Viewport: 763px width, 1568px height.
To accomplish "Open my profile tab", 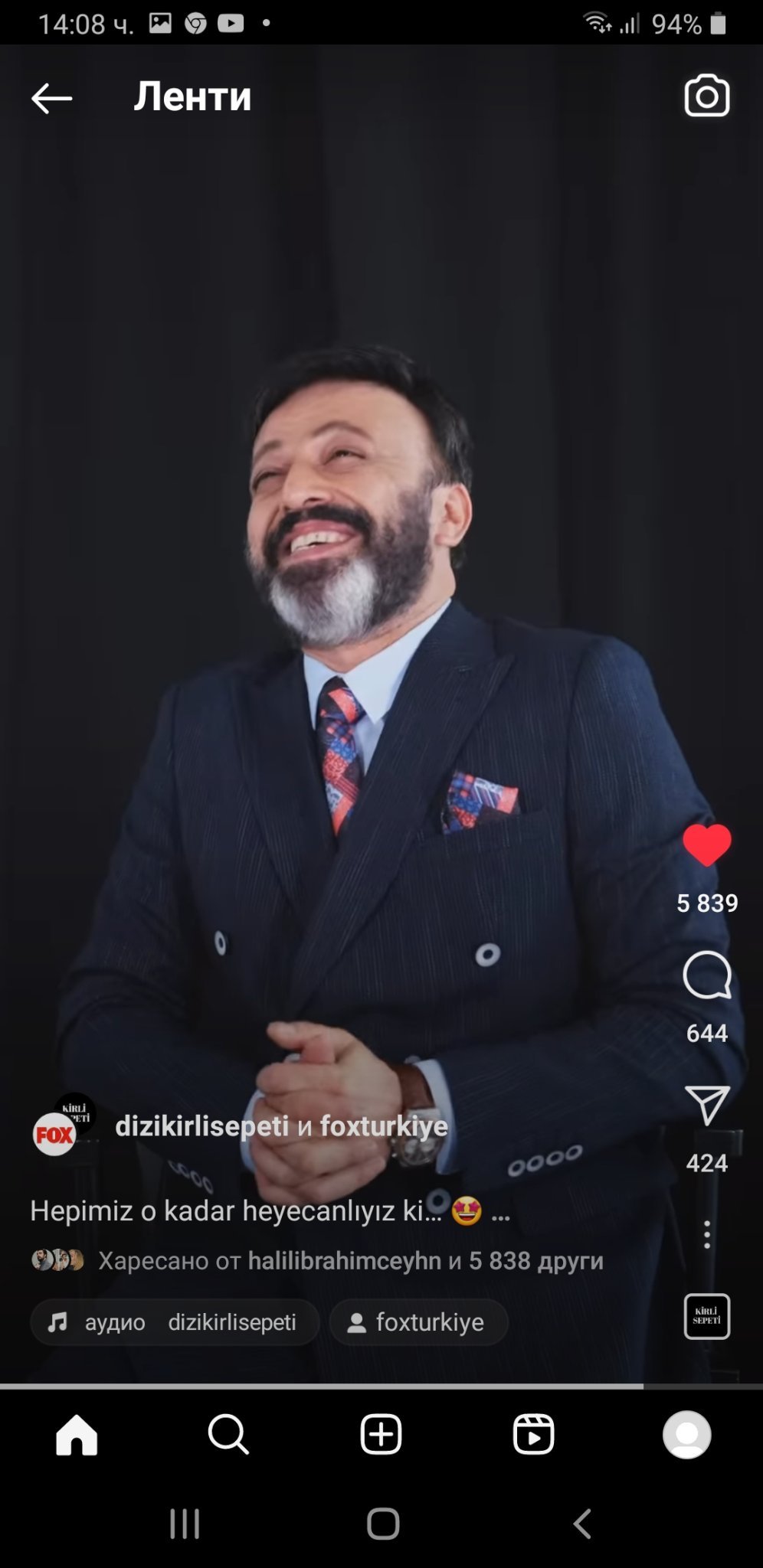I will click(x=686, y=1434).
